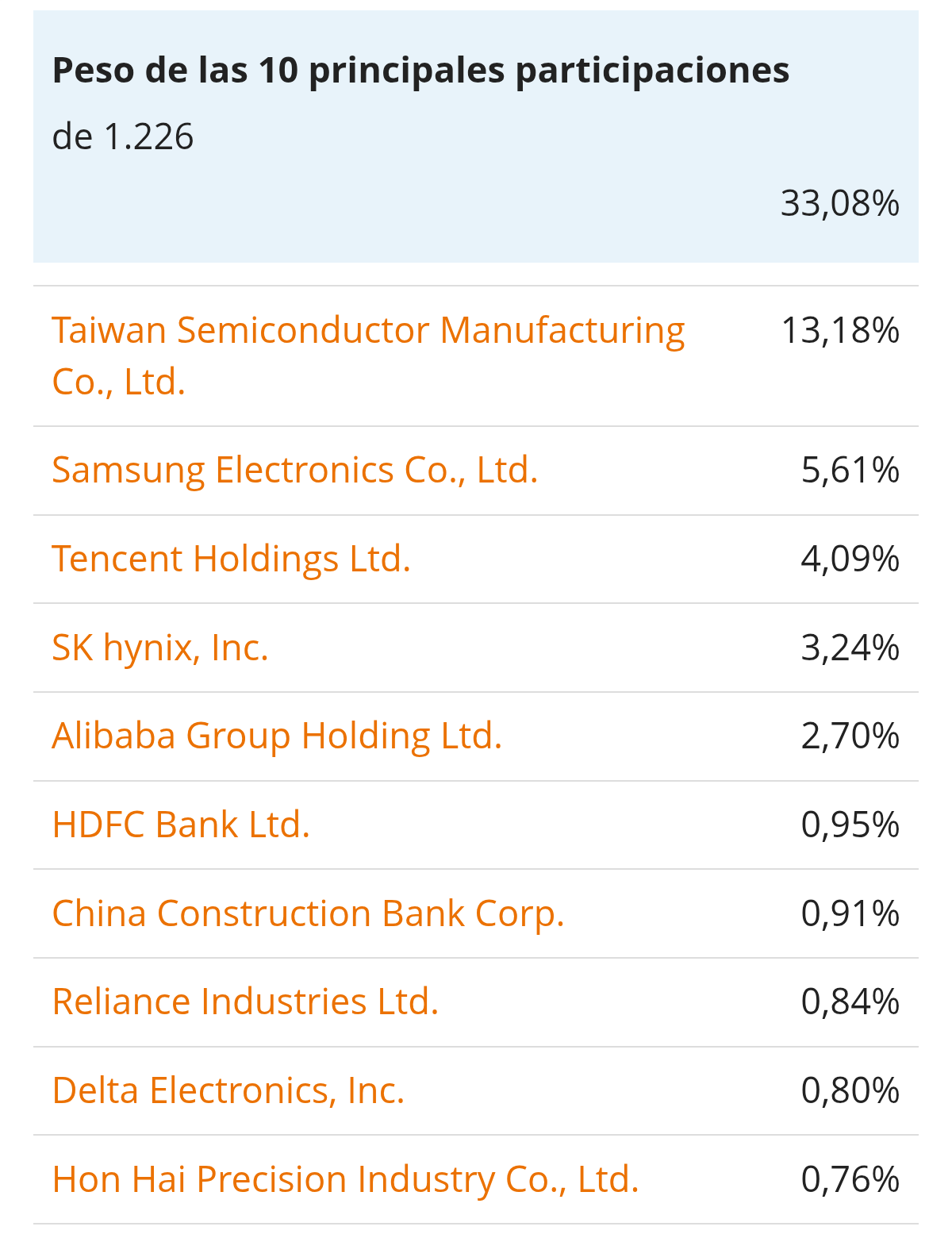The height and width of the screenshot is (1238, 952).
Task: Select Alibaba Group Holding Ltd.
Action: [277, 736]
